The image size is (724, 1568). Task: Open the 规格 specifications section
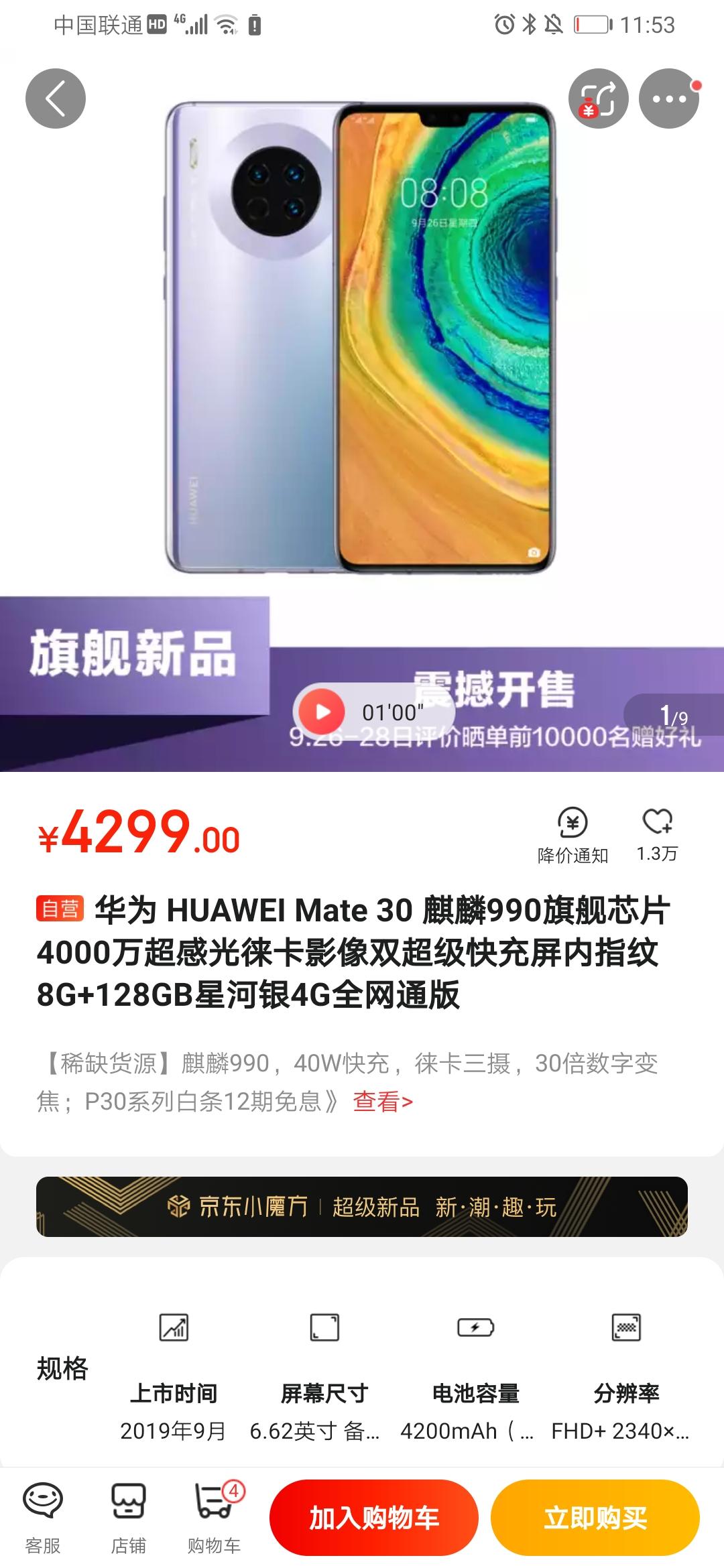coord(62,1368)
